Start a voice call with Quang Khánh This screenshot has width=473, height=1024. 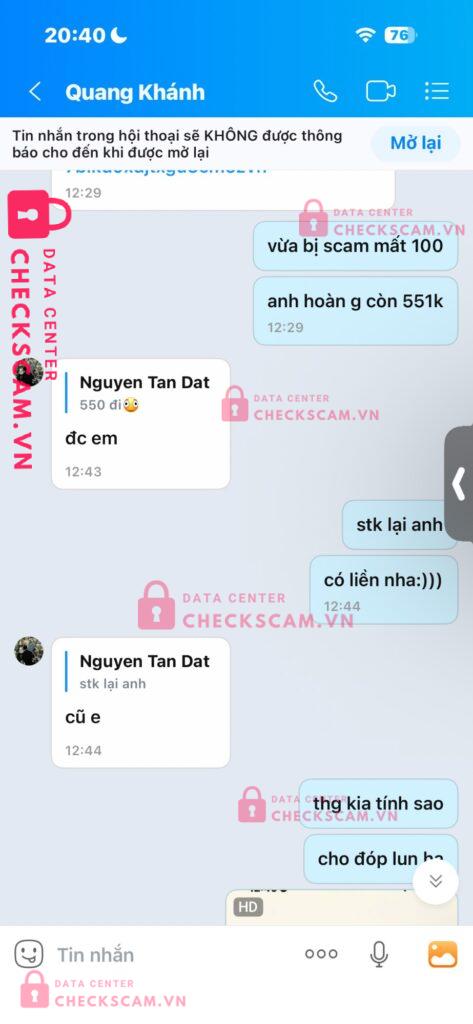(325, 91)
